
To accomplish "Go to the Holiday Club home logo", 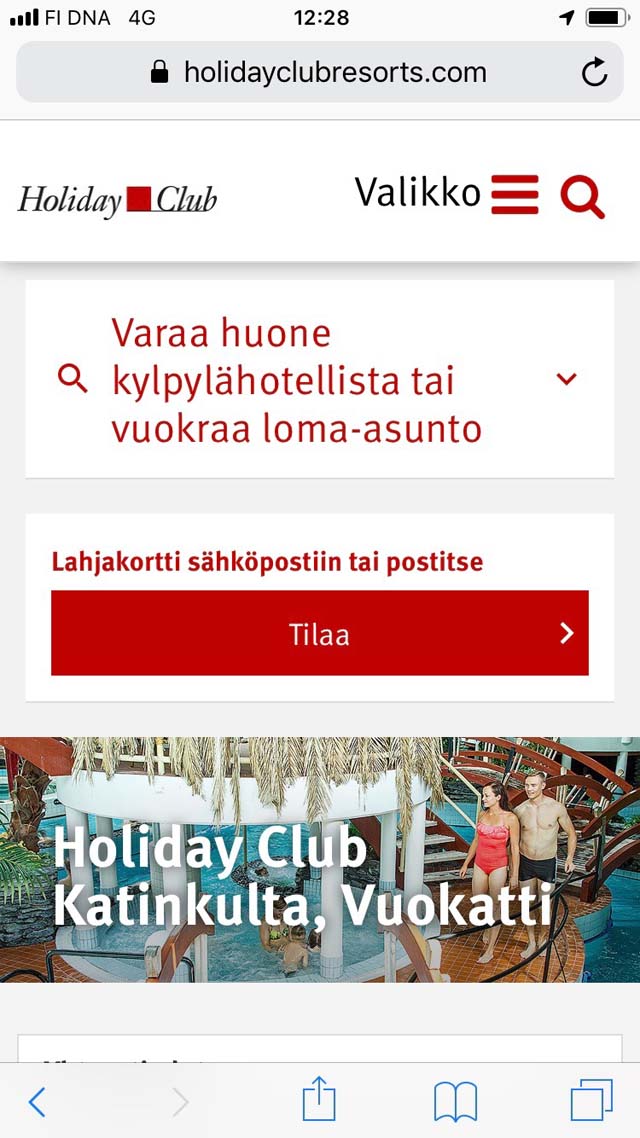I will click(117, 200).
